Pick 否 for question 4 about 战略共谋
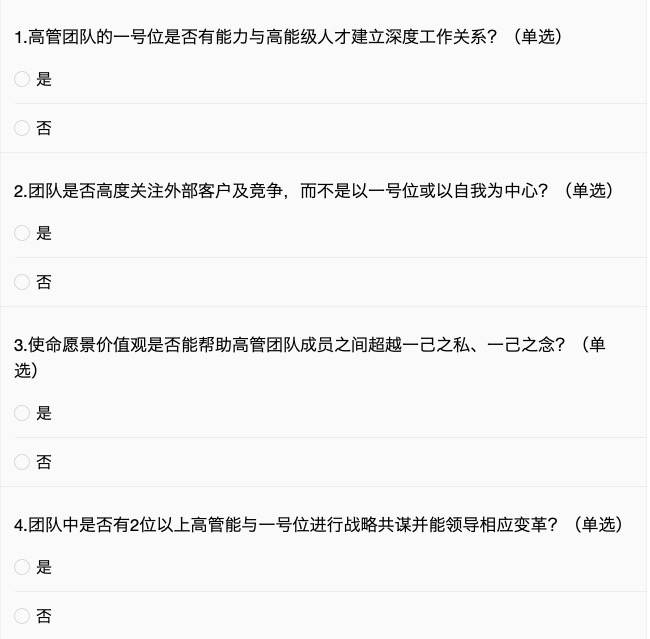Image resolution: width=650 pixels, height=639 pixels. [x=22, y=615]
